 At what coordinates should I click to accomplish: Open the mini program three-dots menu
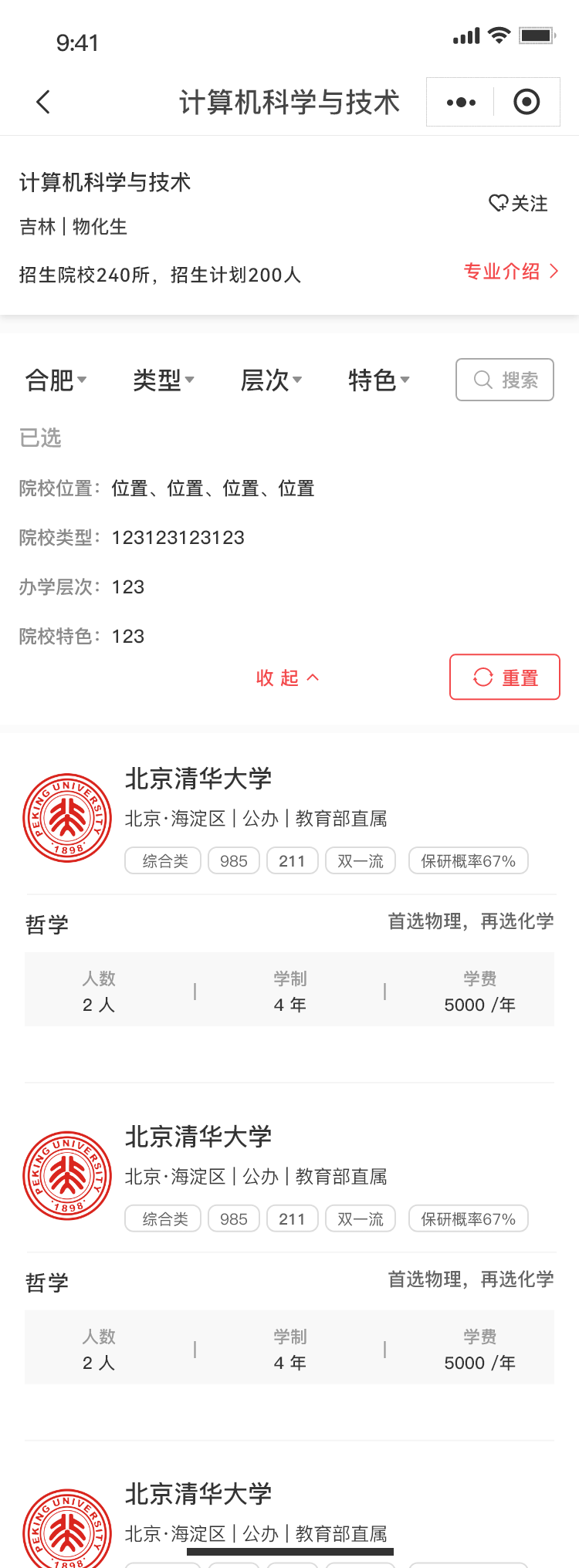point(461,102)
